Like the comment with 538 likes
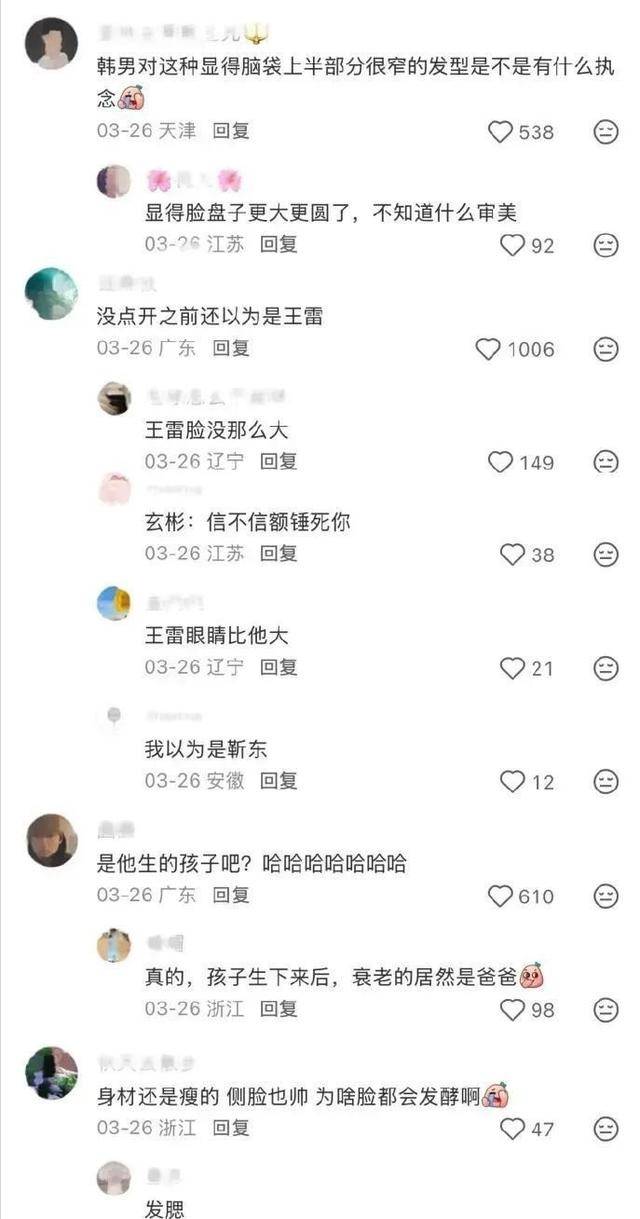 tap(500, 132)
